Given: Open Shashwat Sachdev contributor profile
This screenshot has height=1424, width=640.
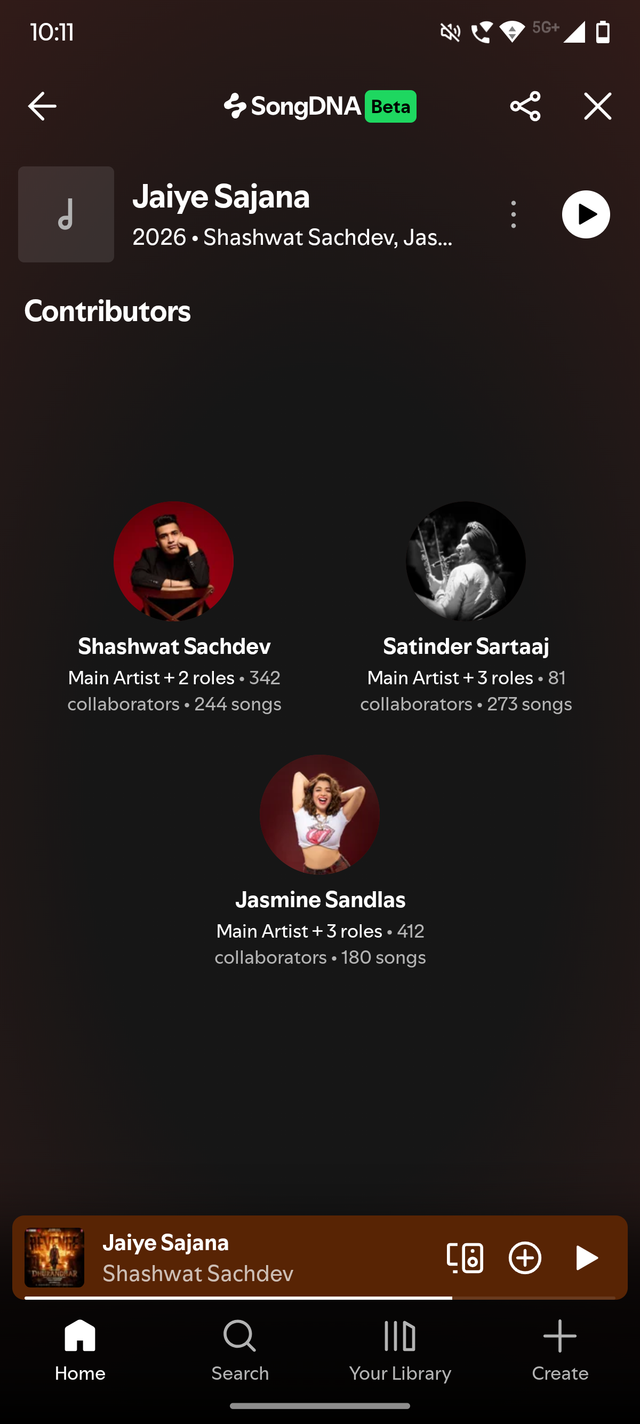Looking at the screenshot, I should pos(174,562).
